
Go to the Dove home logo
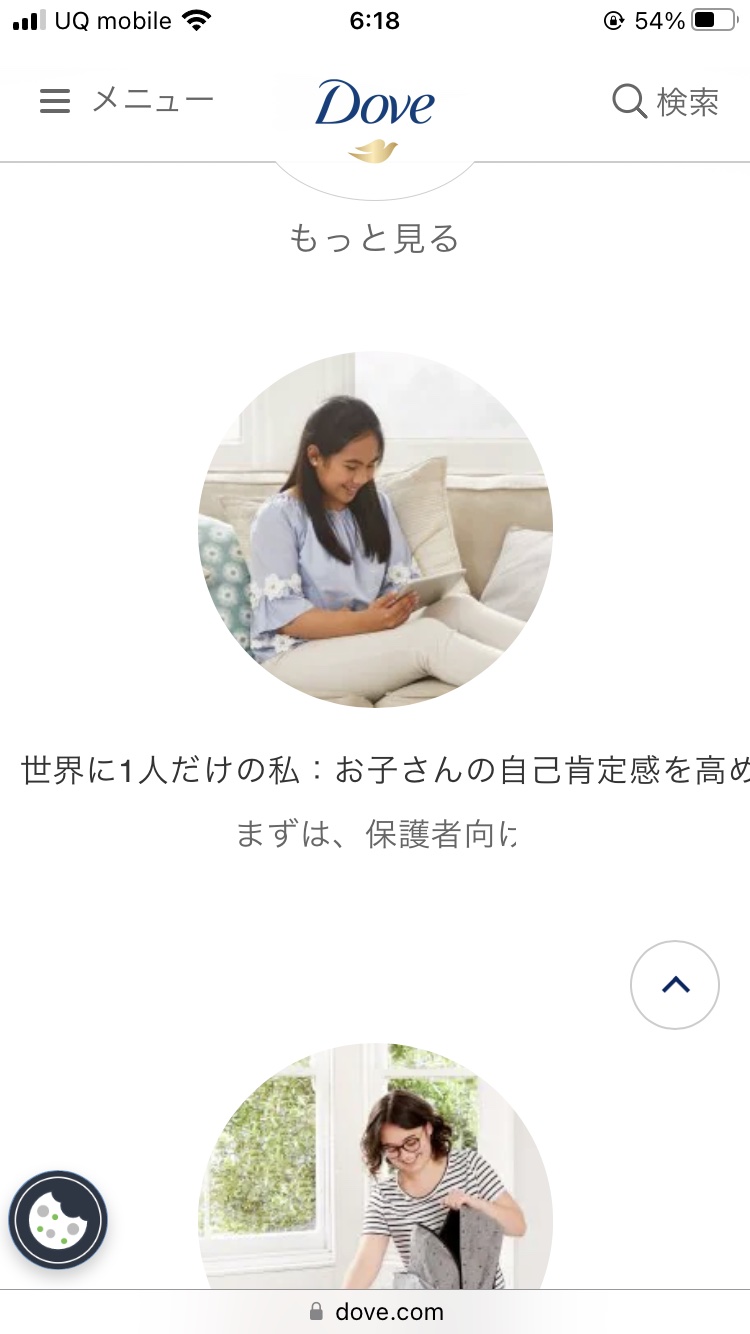coord(375,110)
